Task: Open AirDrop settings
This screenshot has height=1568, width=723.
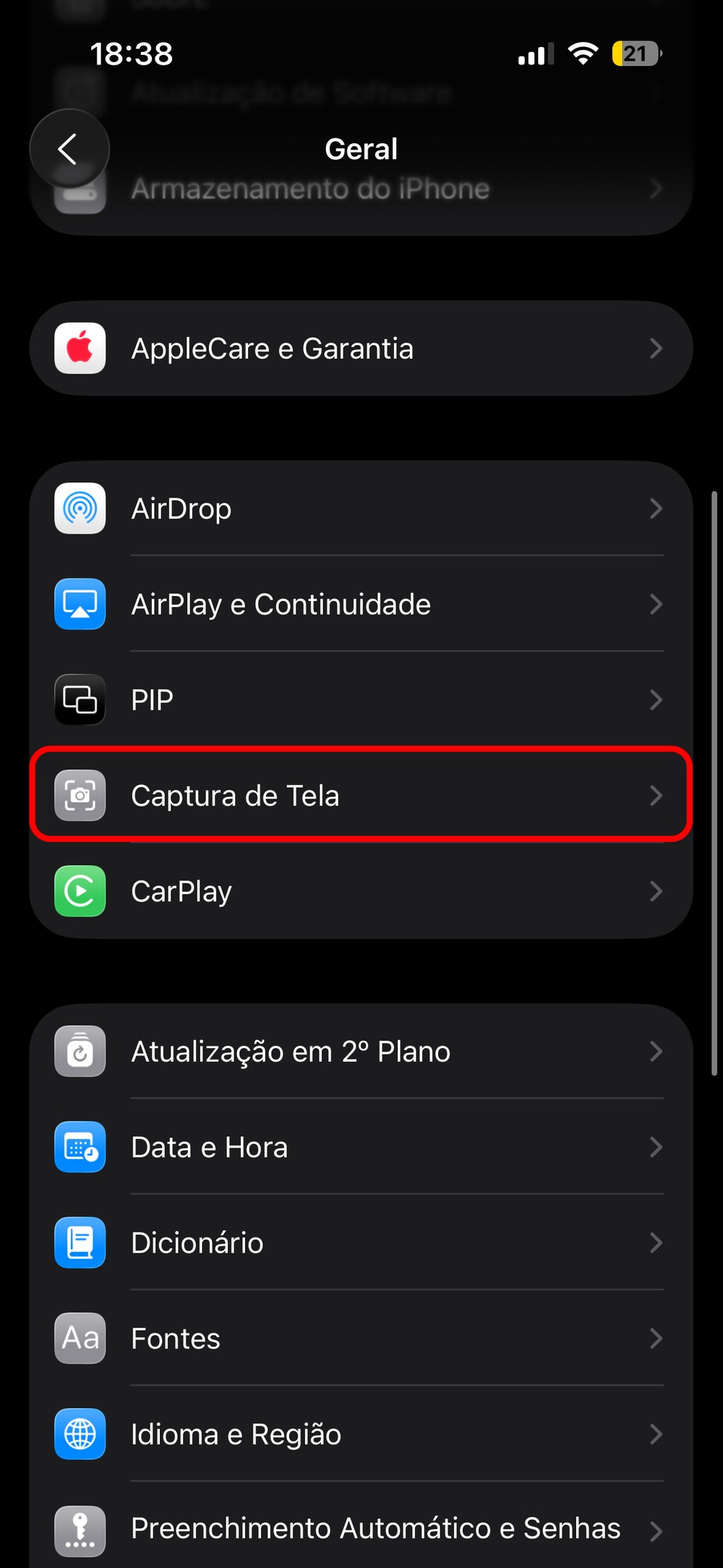Action: point(360,508)
